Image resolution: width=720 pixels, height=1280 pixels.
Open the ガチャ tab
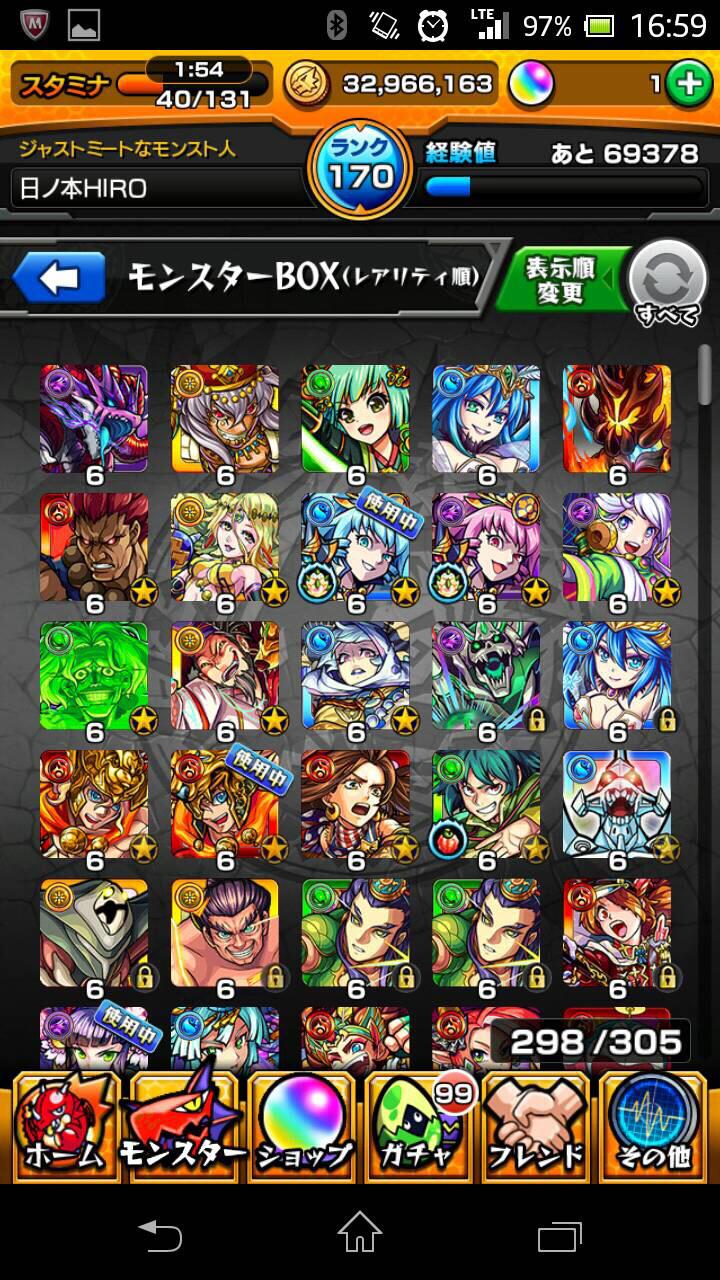pos(421,1127)
